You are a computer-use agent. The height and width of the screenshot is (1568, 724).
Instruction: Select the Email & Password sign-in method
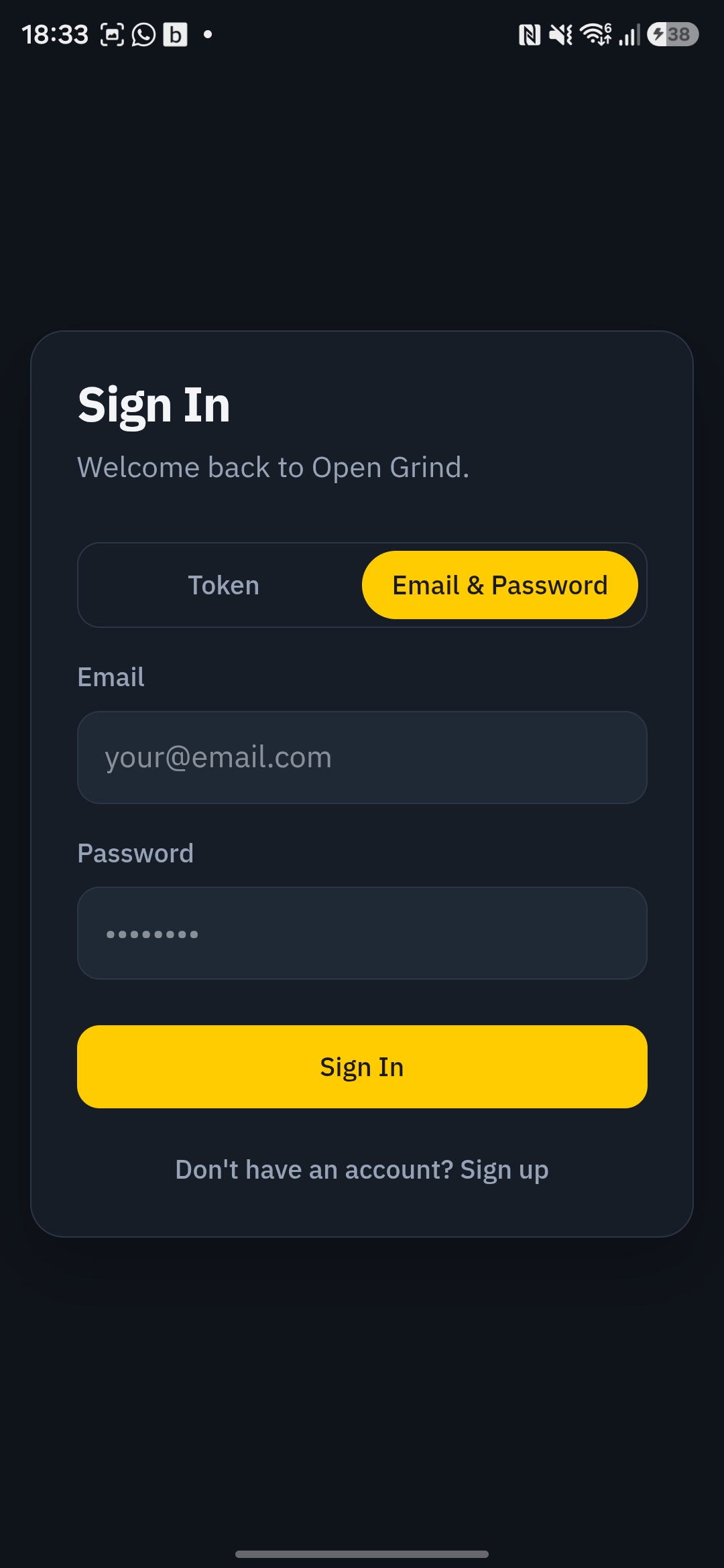click(x=500, y=584)
